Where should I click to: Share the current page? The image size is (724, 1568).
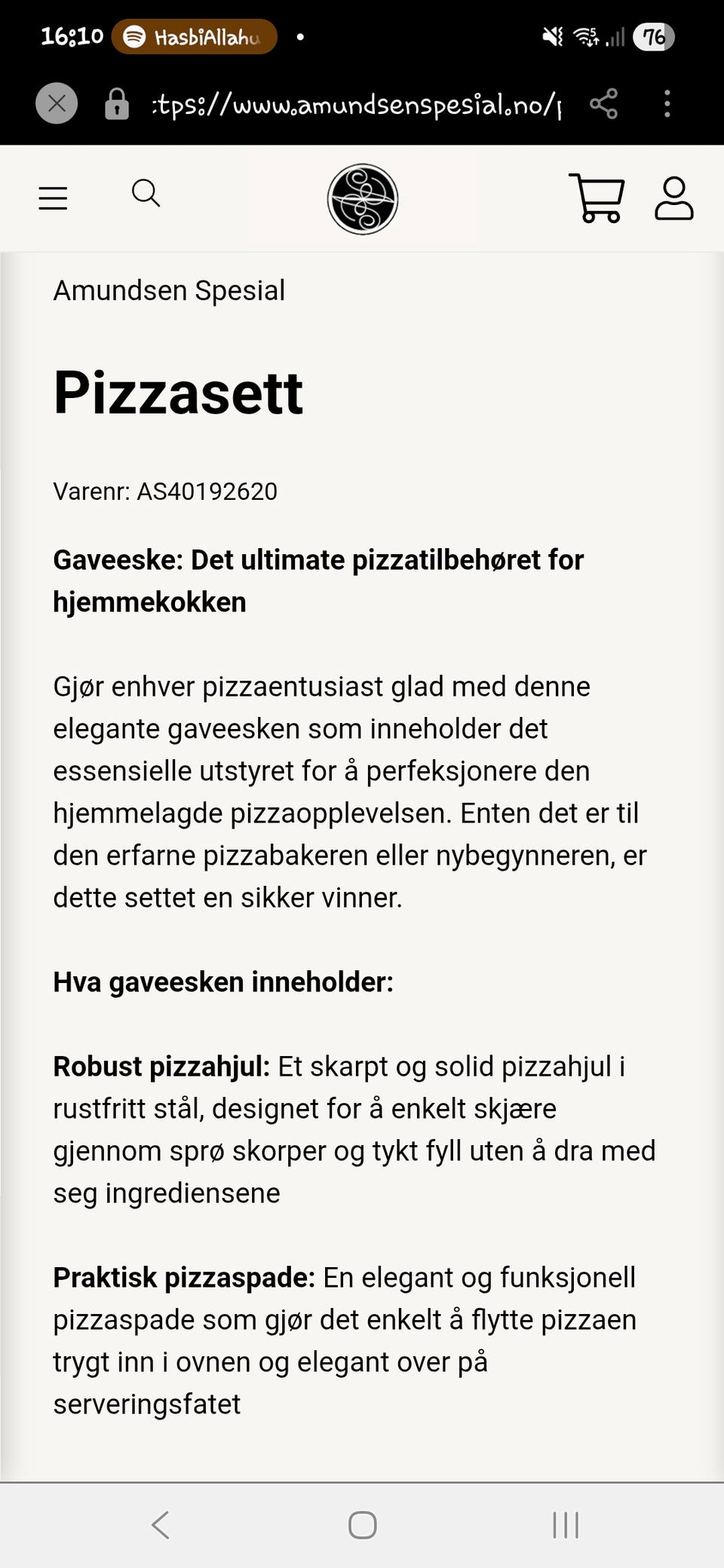tap(603, 104)
